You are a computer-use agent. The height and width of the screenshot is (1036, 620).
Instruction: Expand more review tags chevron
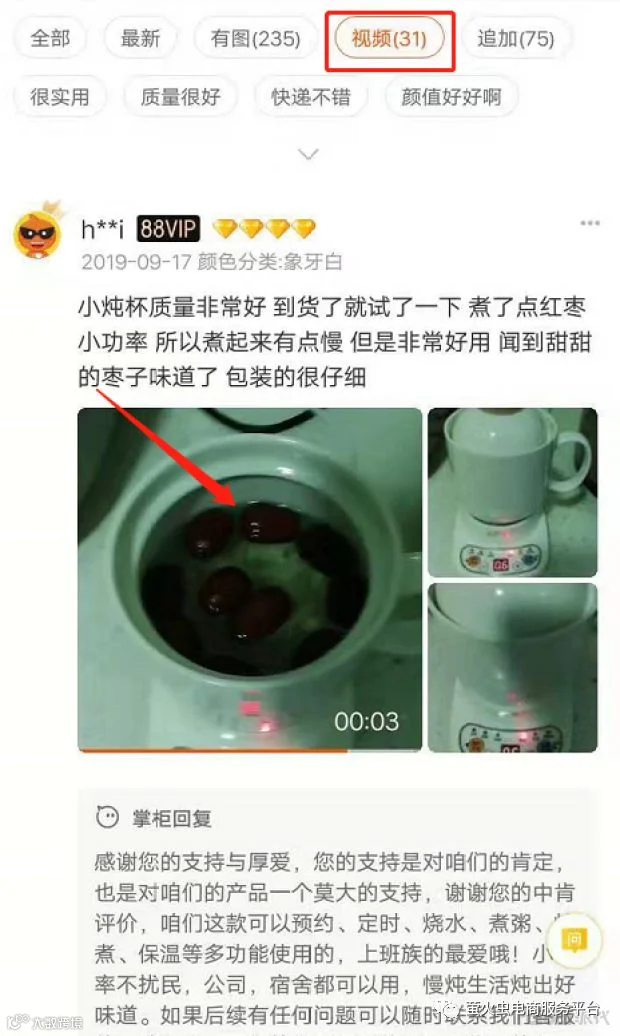point(309,155)
